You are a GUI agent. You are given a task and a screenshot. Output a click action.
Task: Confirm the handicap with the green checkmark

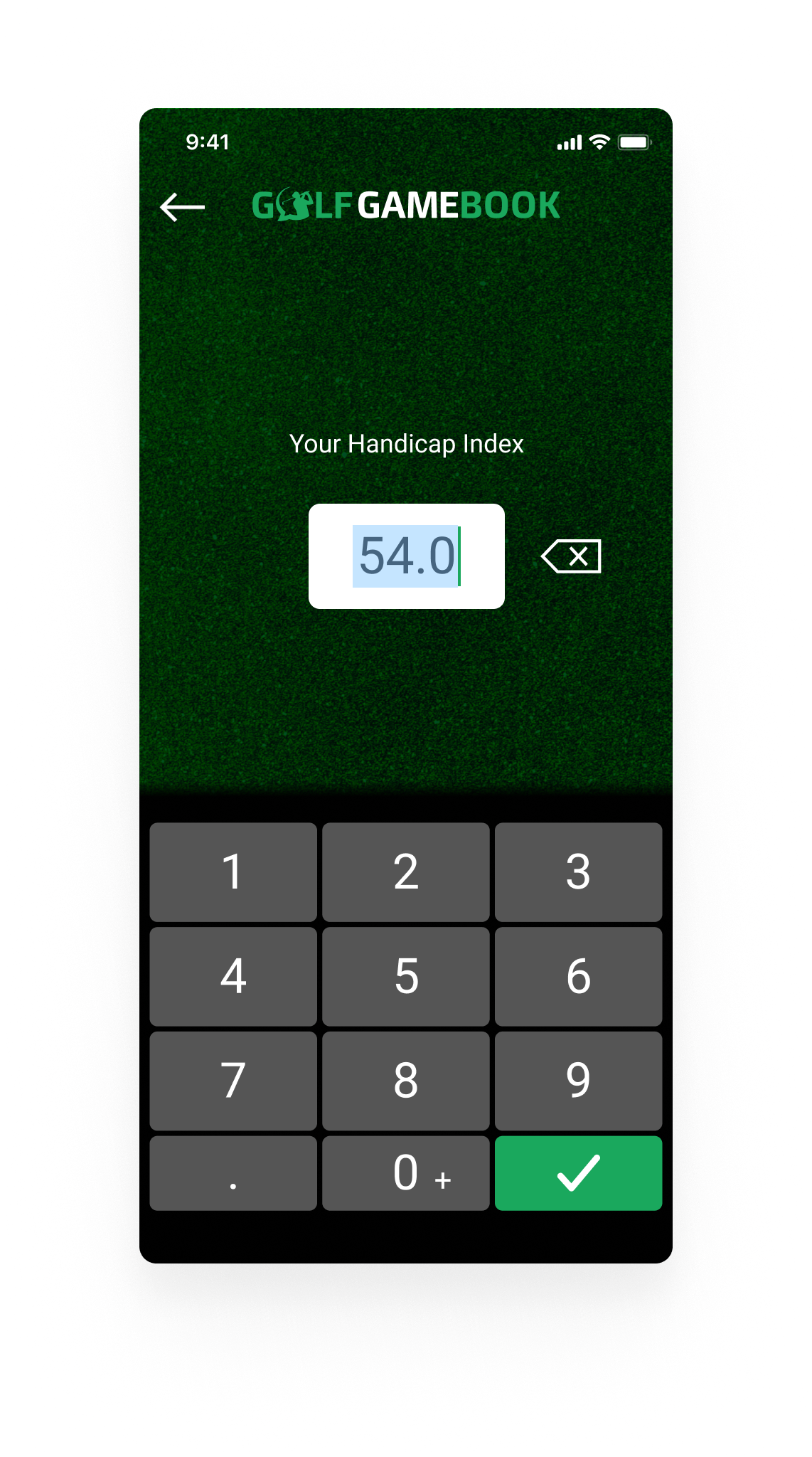pyautogui.click(x=579, y=1173)
